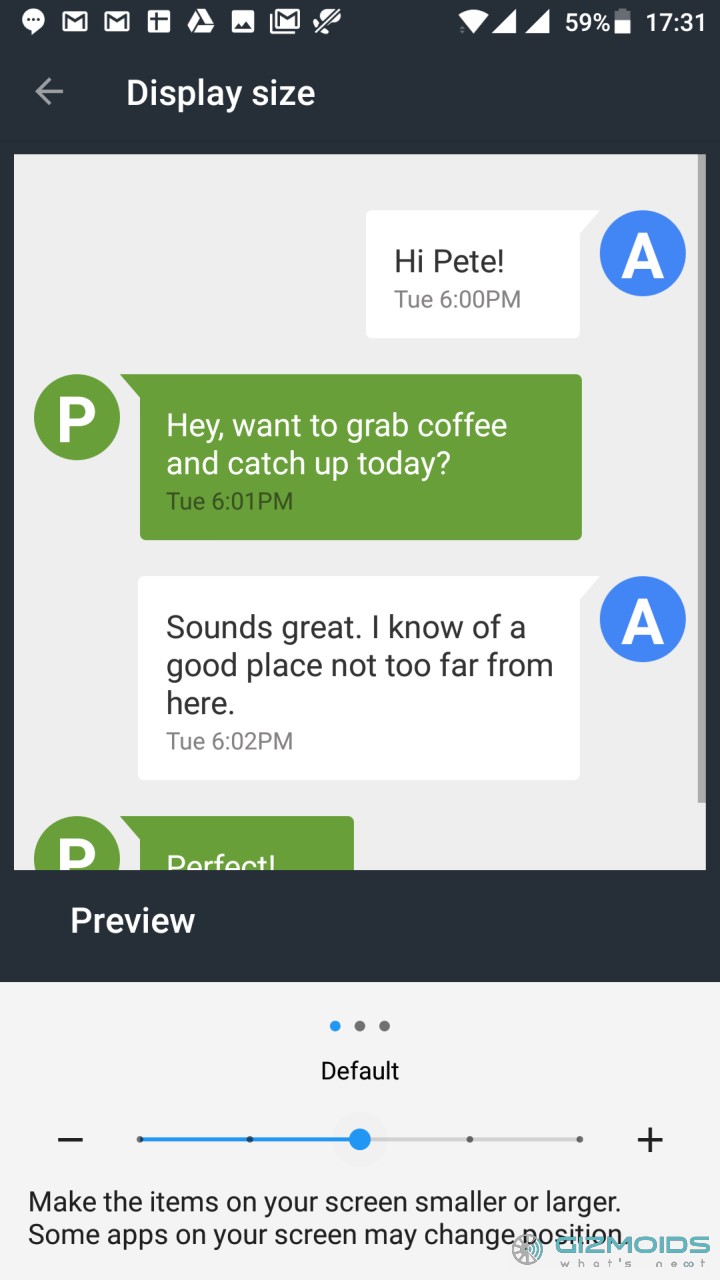Jump to the second preview page dot
Viewport: 720px width, 1280px height.
click(360, 1026)
